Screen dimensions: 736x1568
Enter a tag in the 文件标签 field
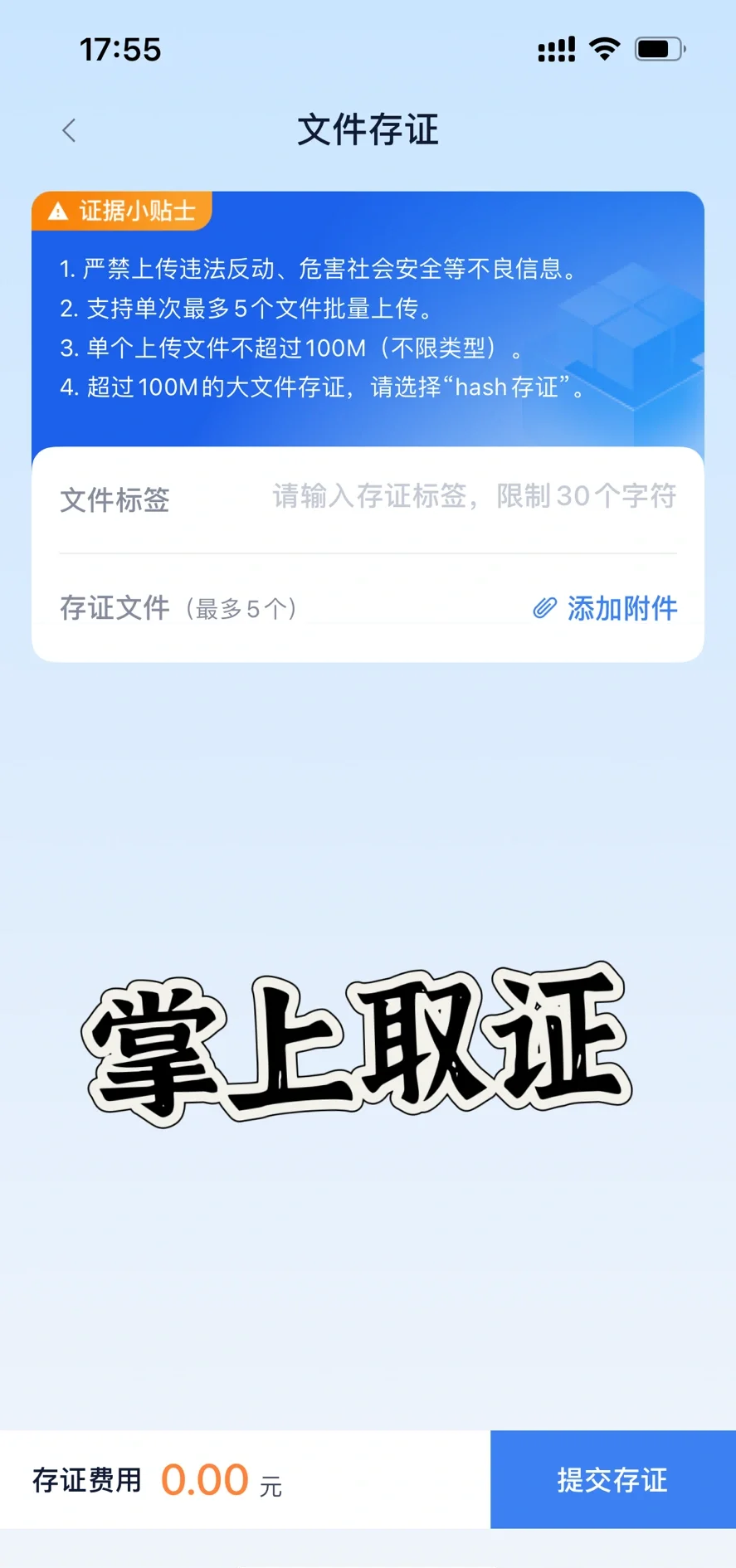pos(474,496)
